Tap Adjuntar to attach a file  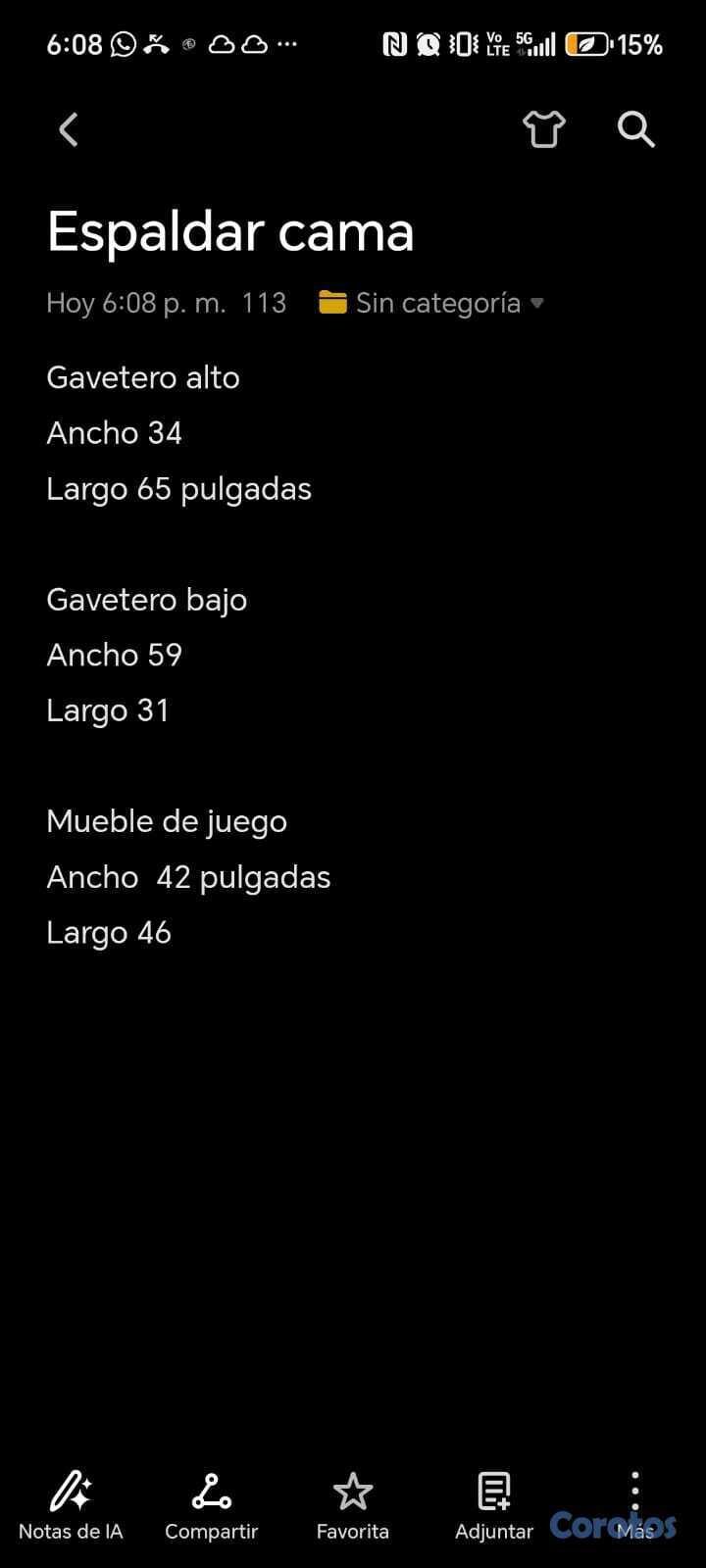point(494,1507)
